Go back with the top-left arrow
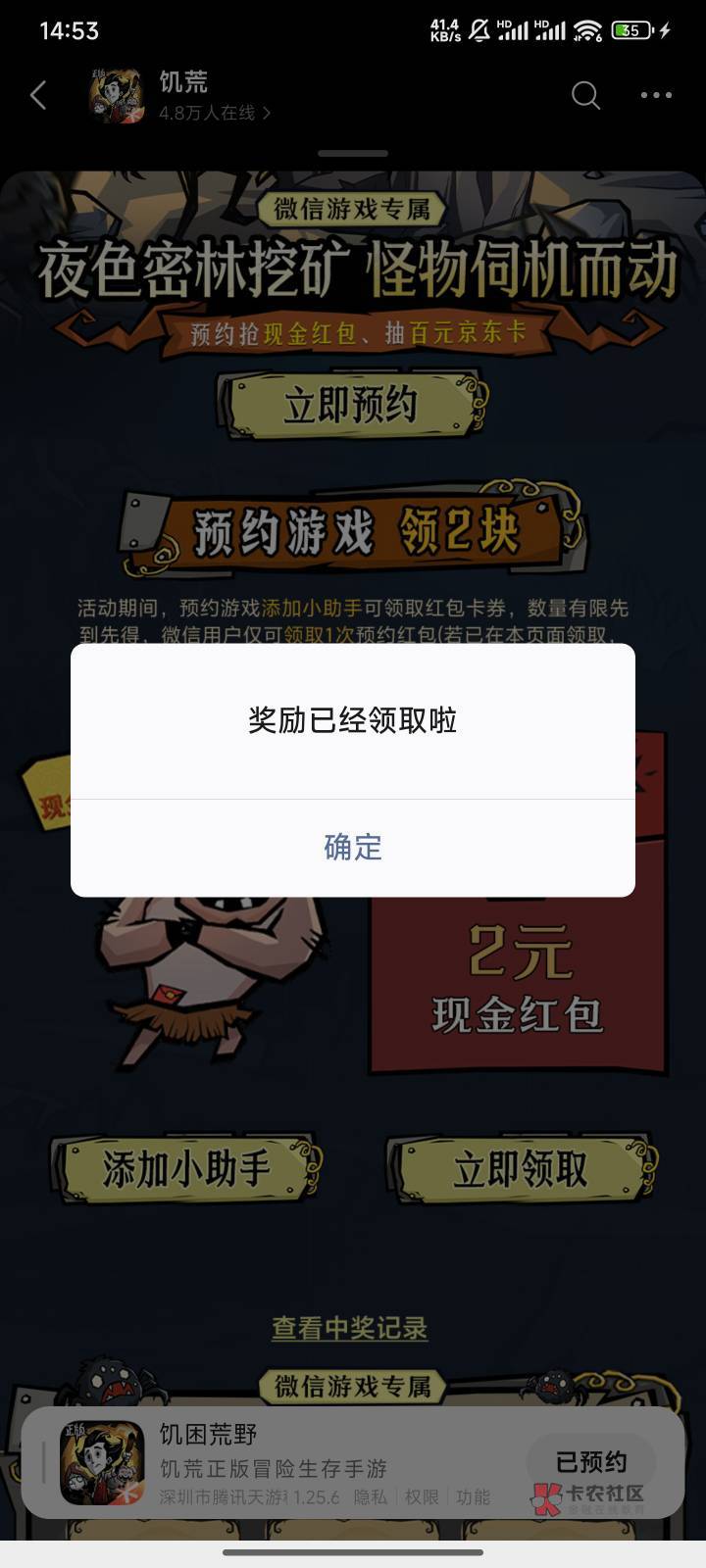The height and width of the screenshot is (1568, 706). pyautogui.click(x=38, y=95)
